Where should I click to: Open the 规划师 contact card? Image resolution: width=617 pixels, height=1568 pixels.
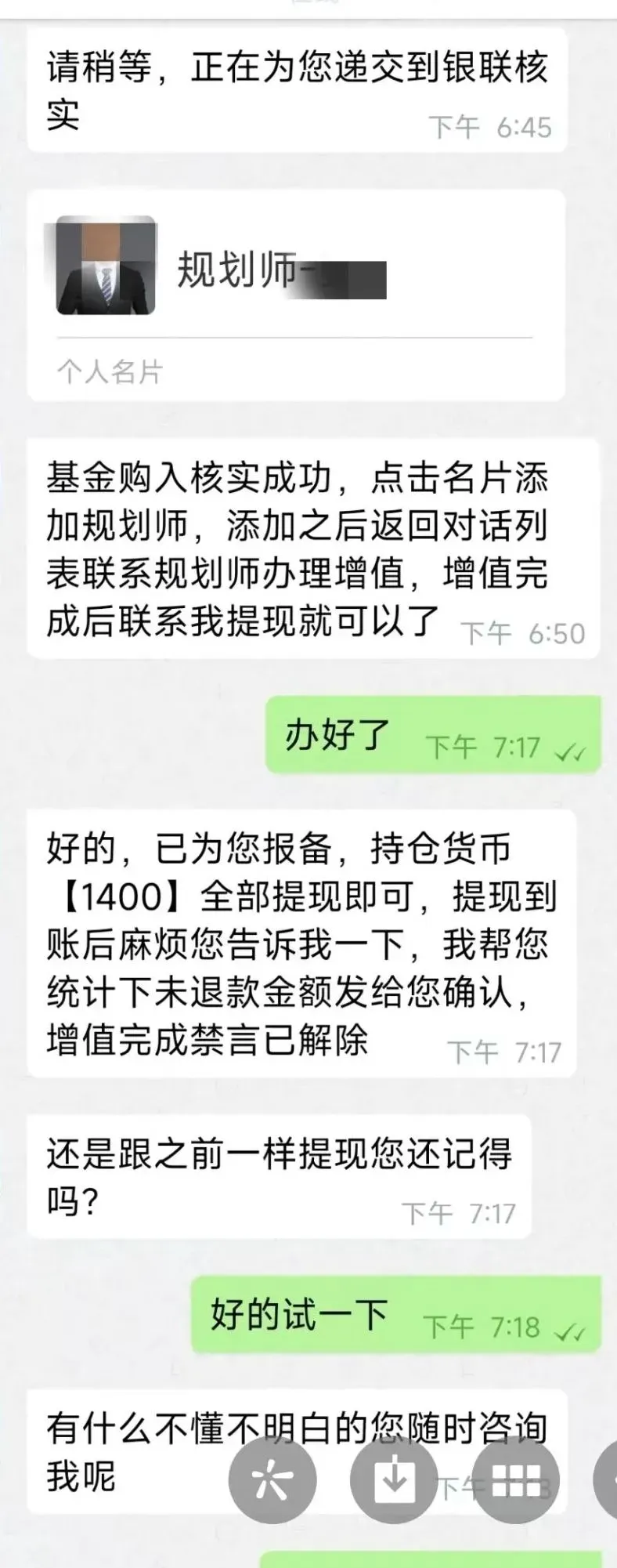click(296, 294)
